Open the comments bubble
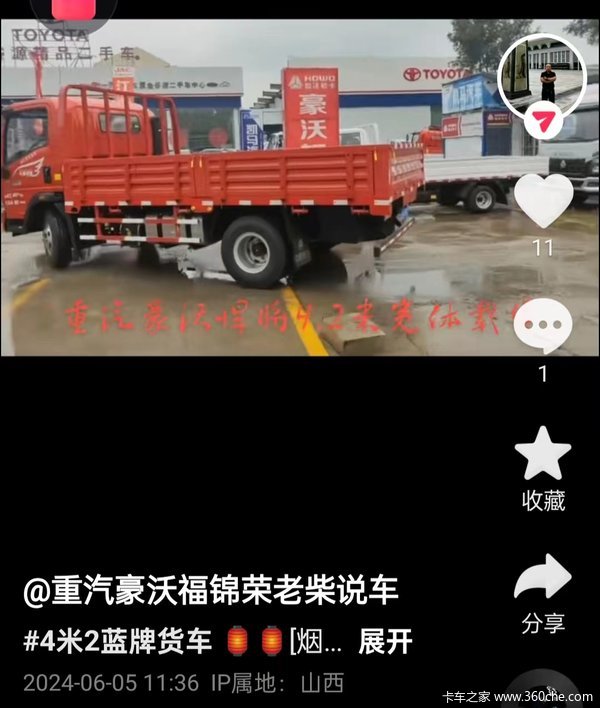The height and width of the screenshot is (708, 600). click(543, 326)
